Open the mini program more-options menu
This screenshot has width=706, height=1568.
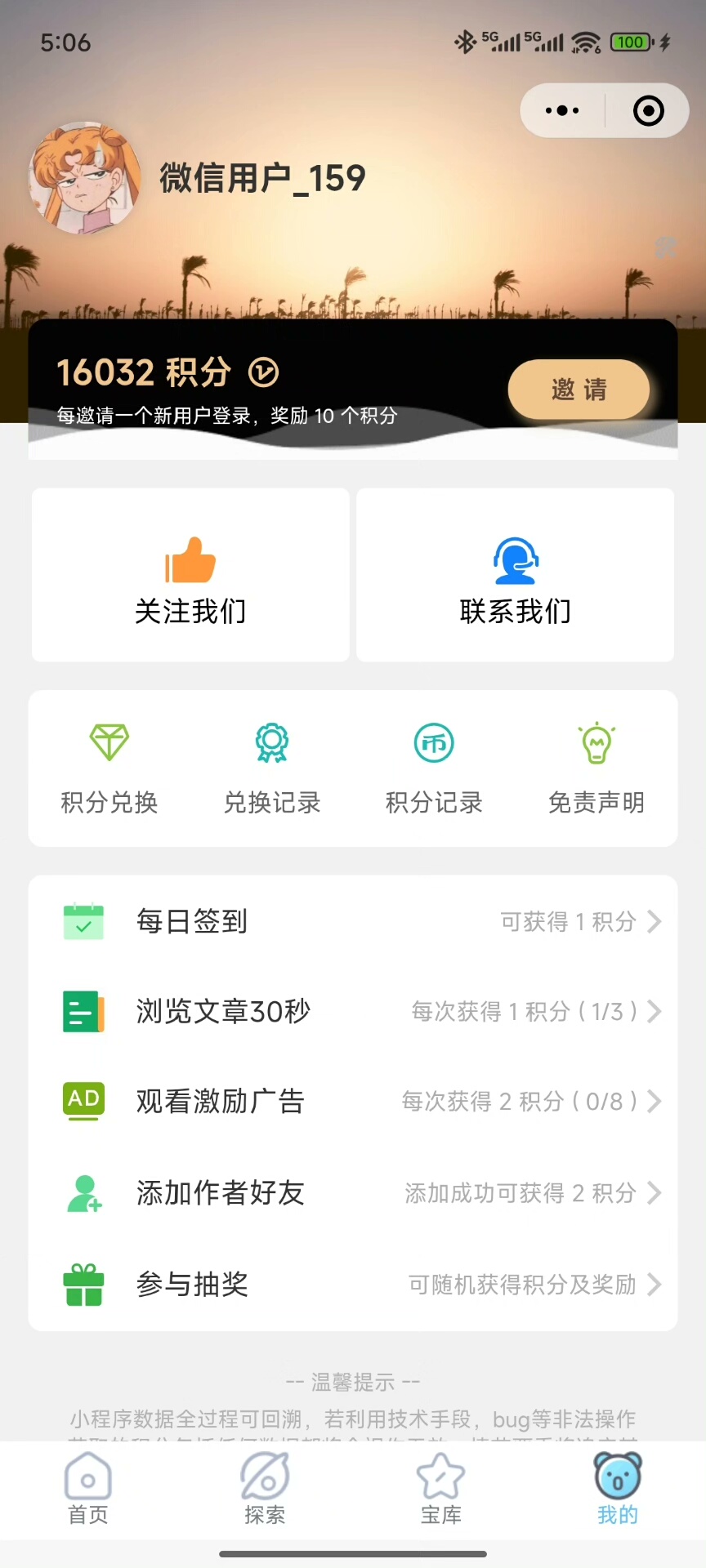pos(562,110)
